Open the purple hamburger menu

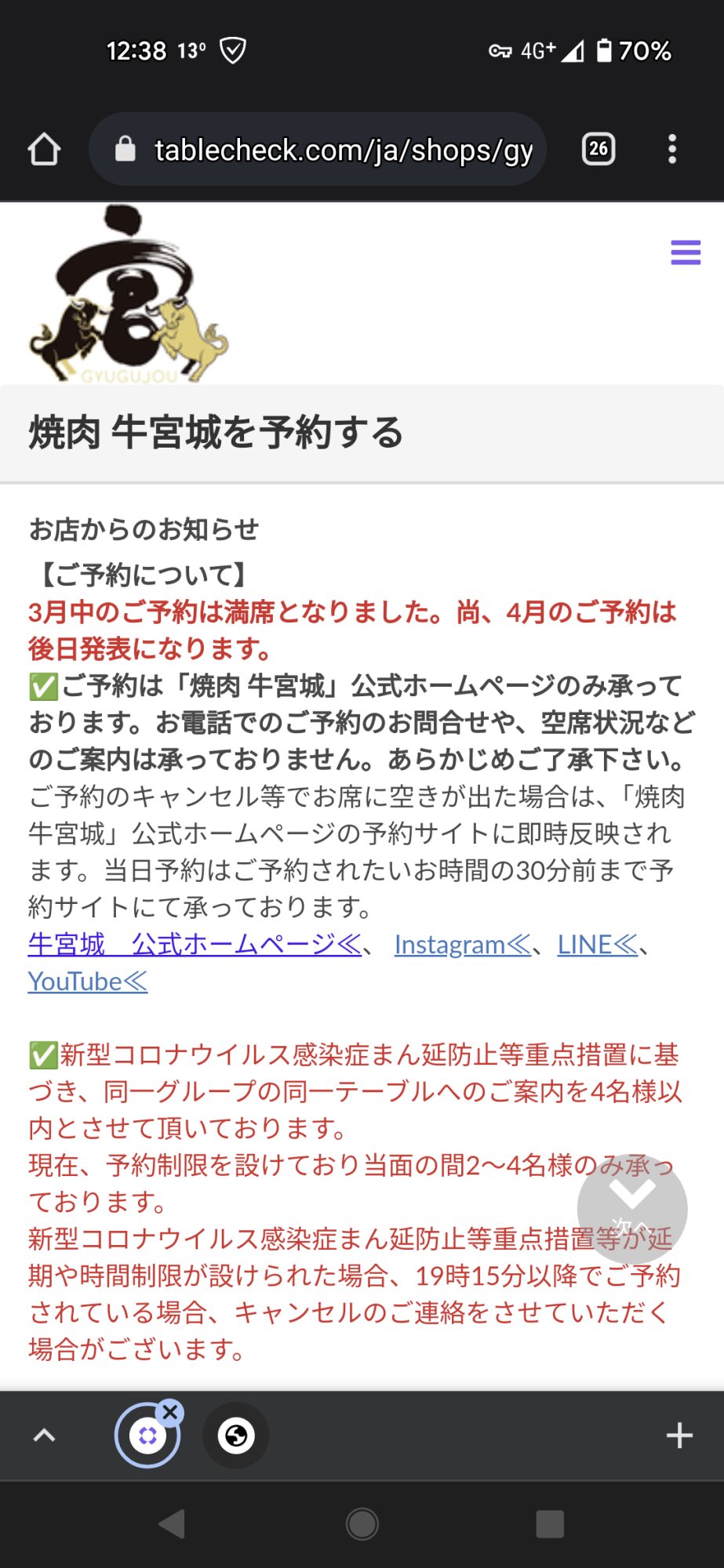coord(686,252)
